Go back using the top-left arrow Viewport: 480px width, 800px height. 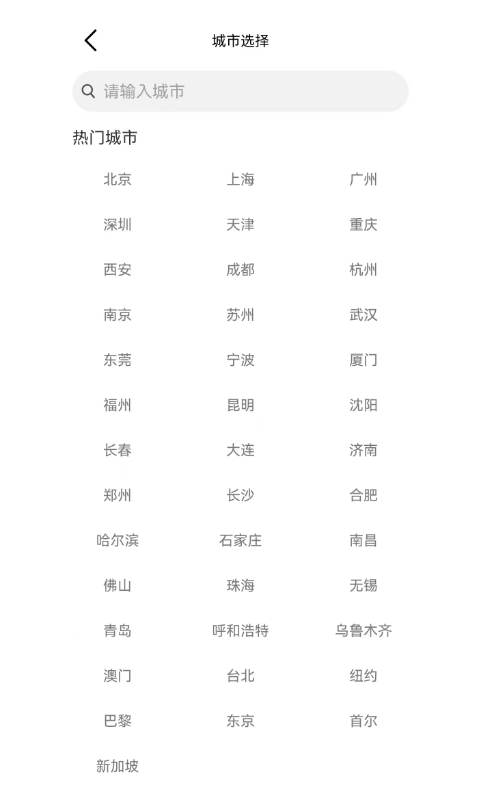(x=91, y=40)
